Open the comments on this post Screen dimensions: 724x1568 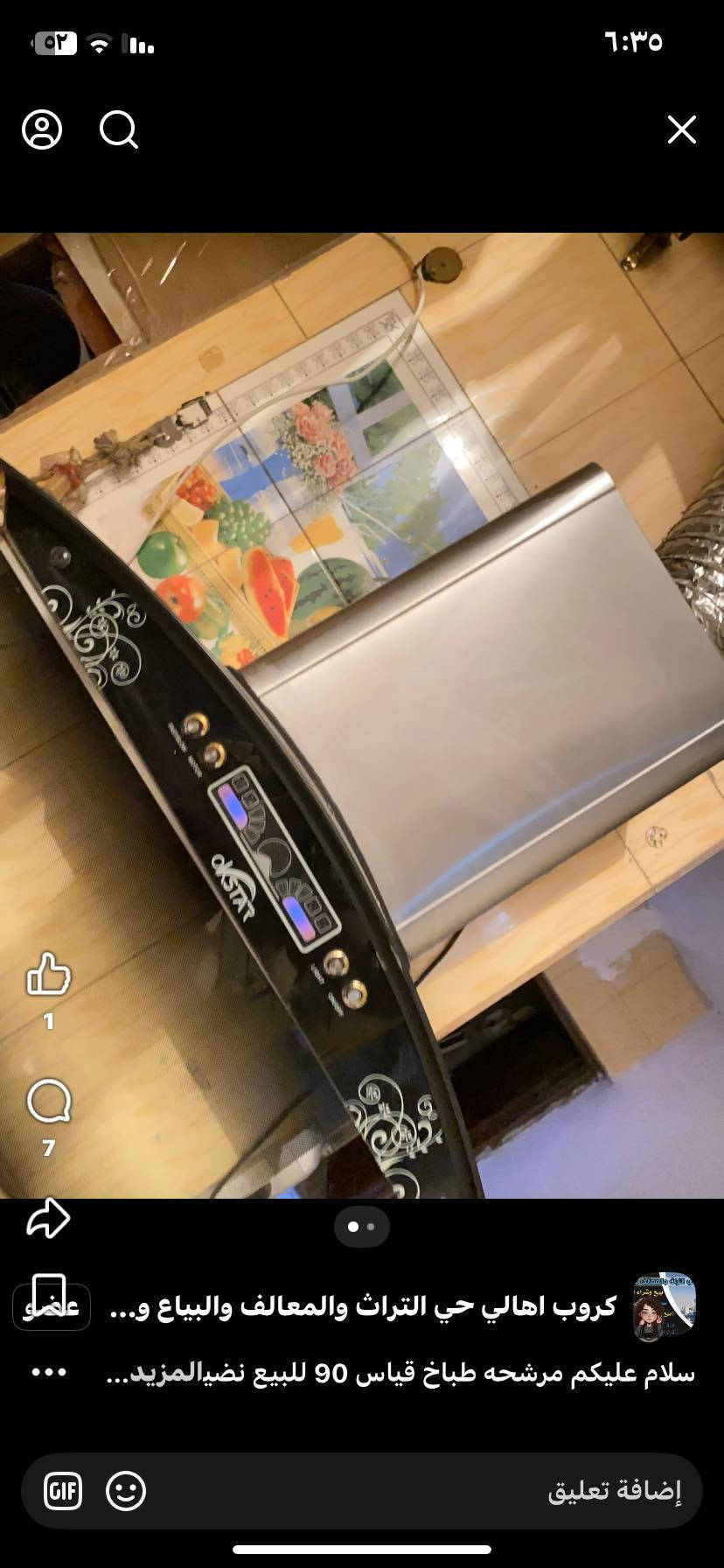(x=48, y=1102)
